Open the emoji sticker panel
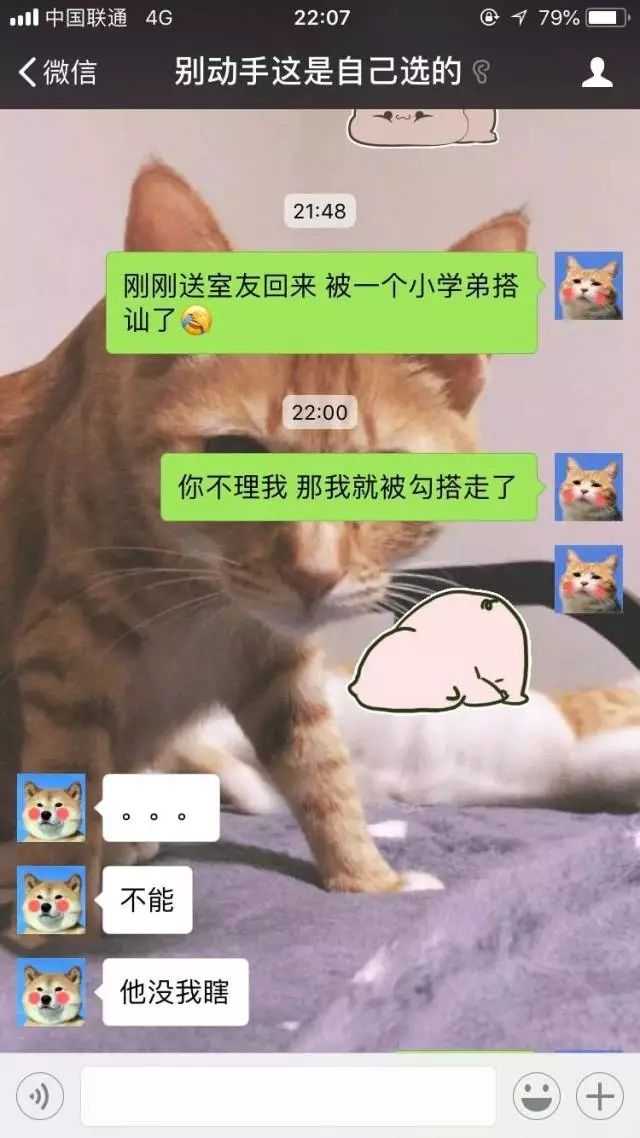The image size is (640, 1138). pos(537,1097)
